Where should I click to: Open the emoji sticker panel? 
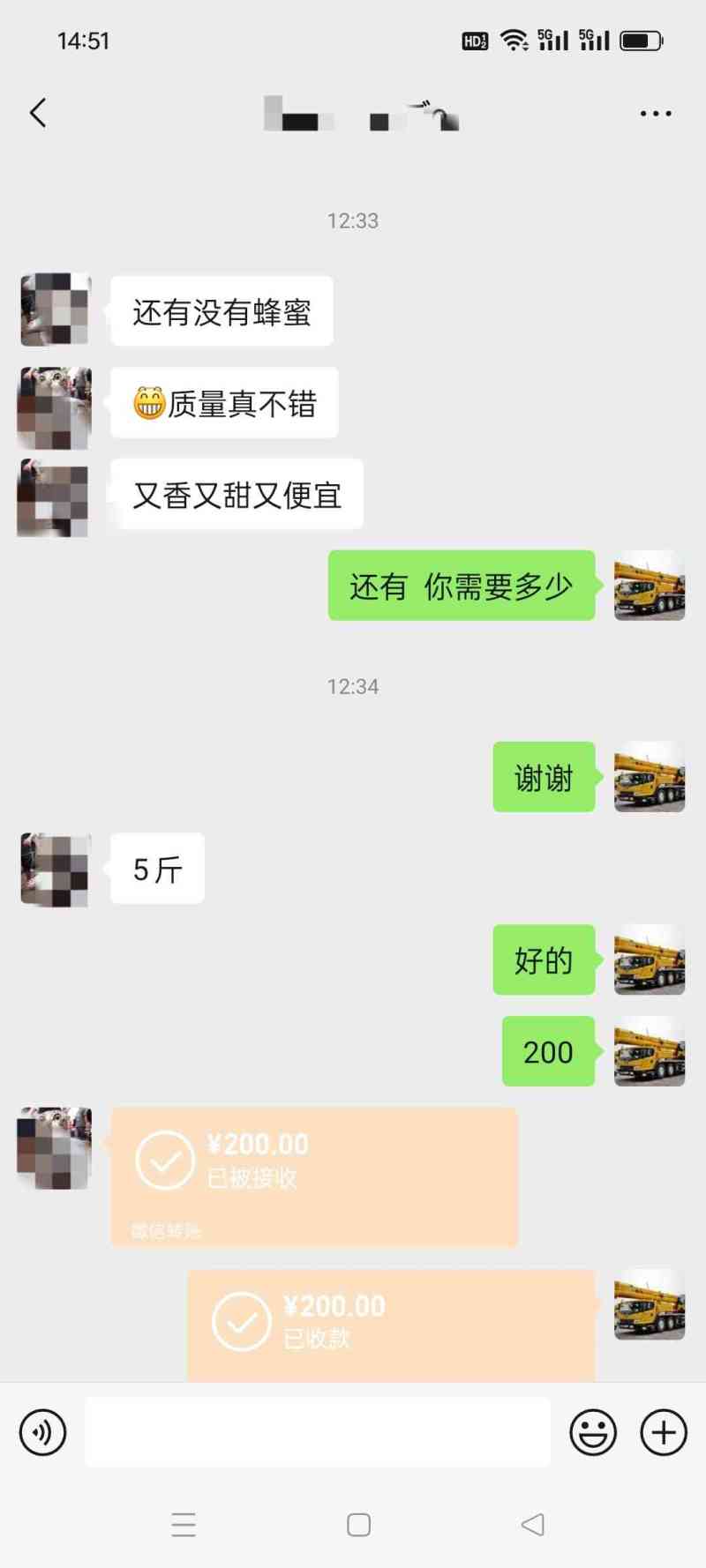pyautogui.click(x=592, y=1432)
